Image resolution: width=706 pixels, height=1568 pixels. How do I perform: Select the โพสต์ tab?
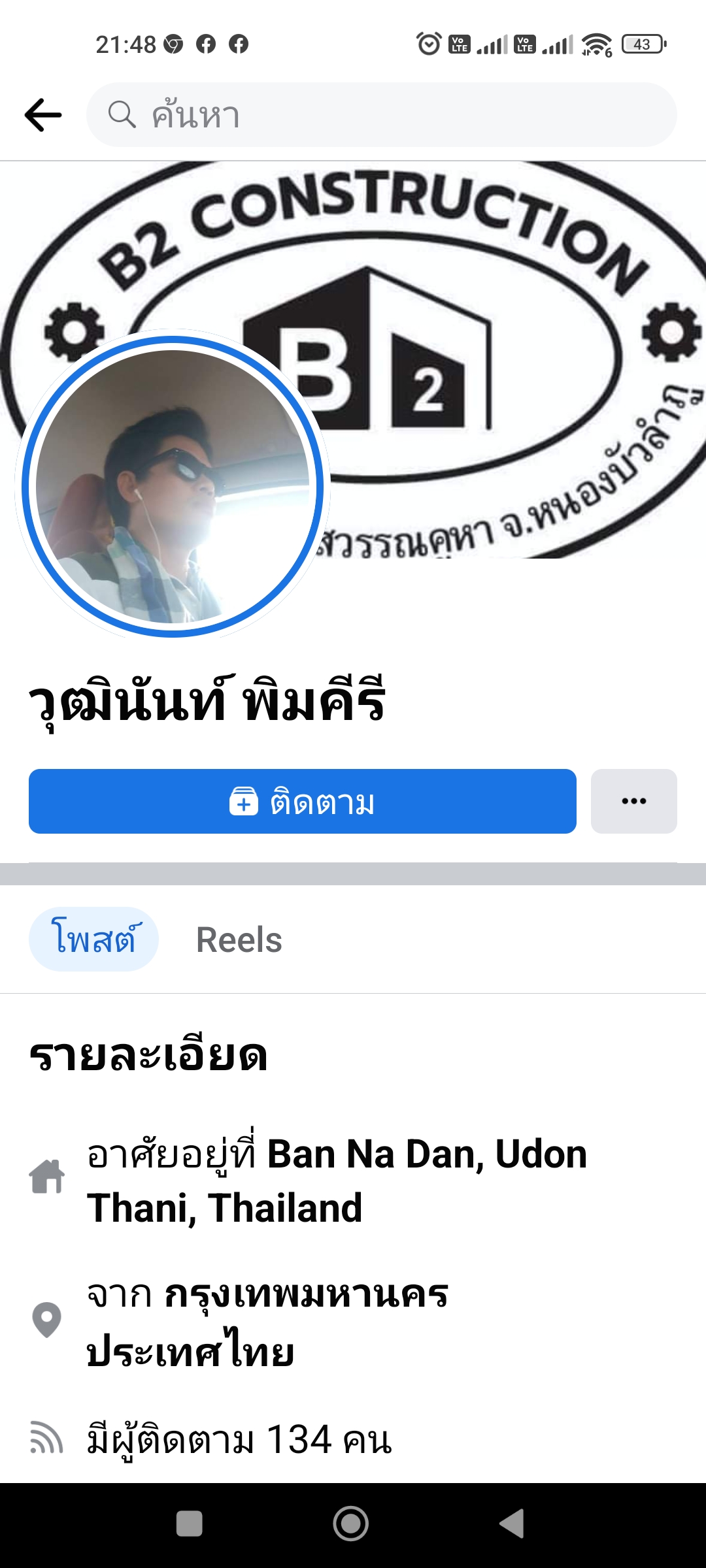pos(94,939)
